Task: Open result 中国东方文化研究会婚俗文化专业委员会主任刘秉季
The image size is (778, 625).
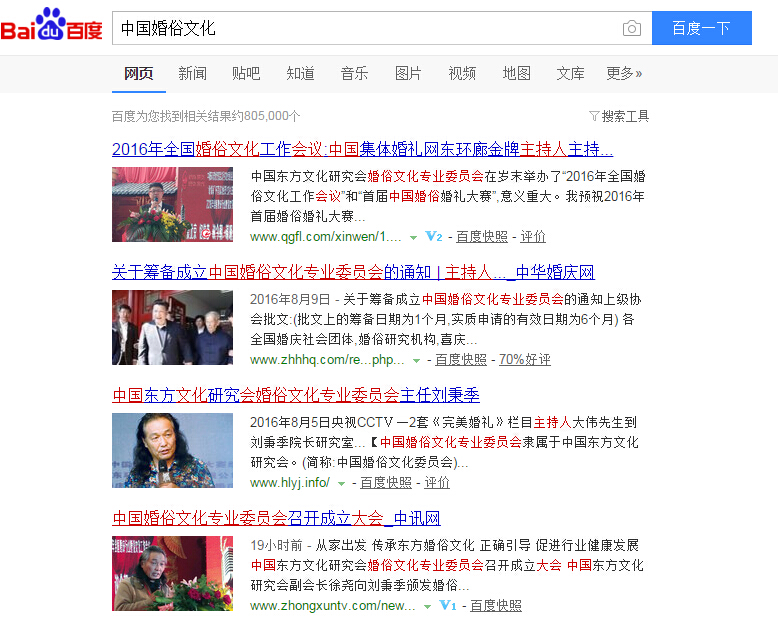Action: click(296, 395)
